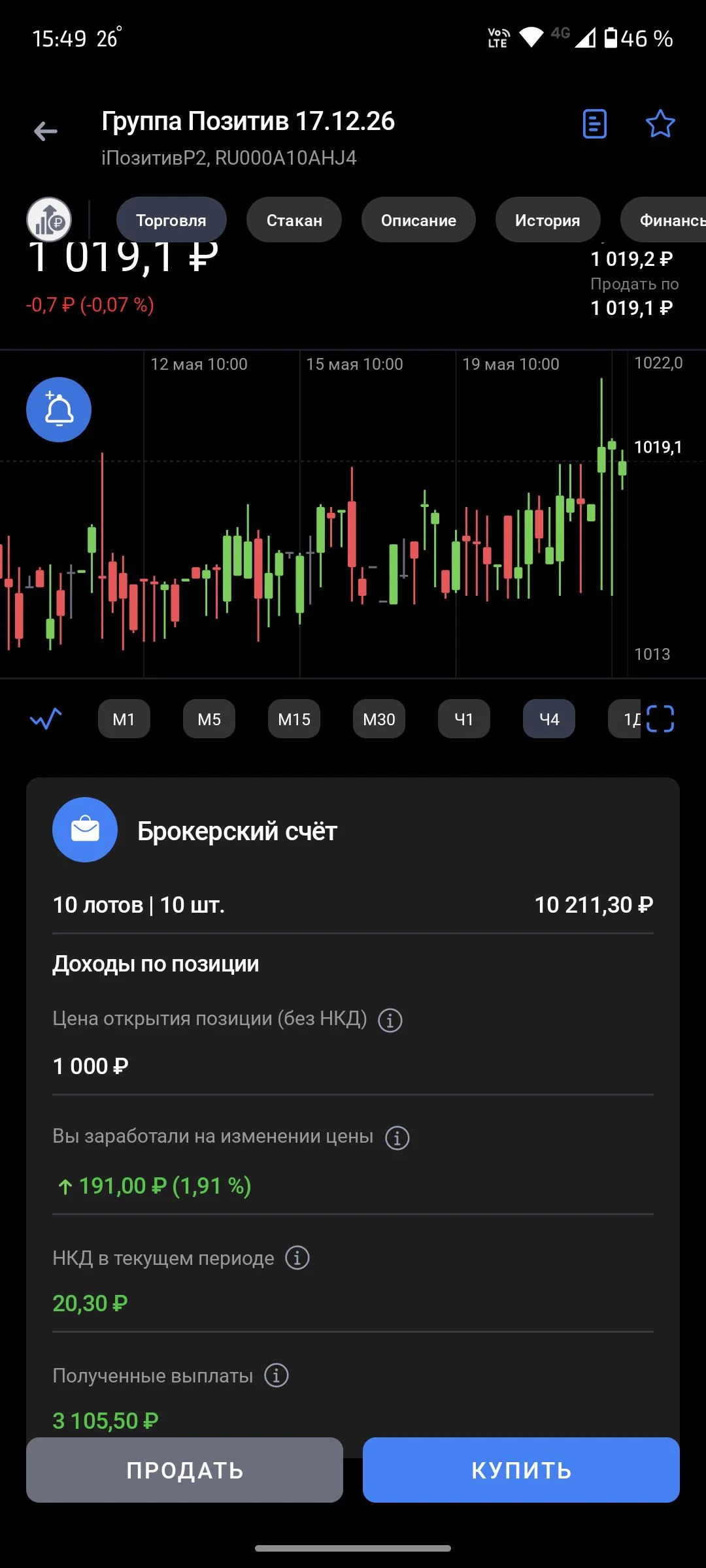Switch to the Стакан tab

(294, 220)
